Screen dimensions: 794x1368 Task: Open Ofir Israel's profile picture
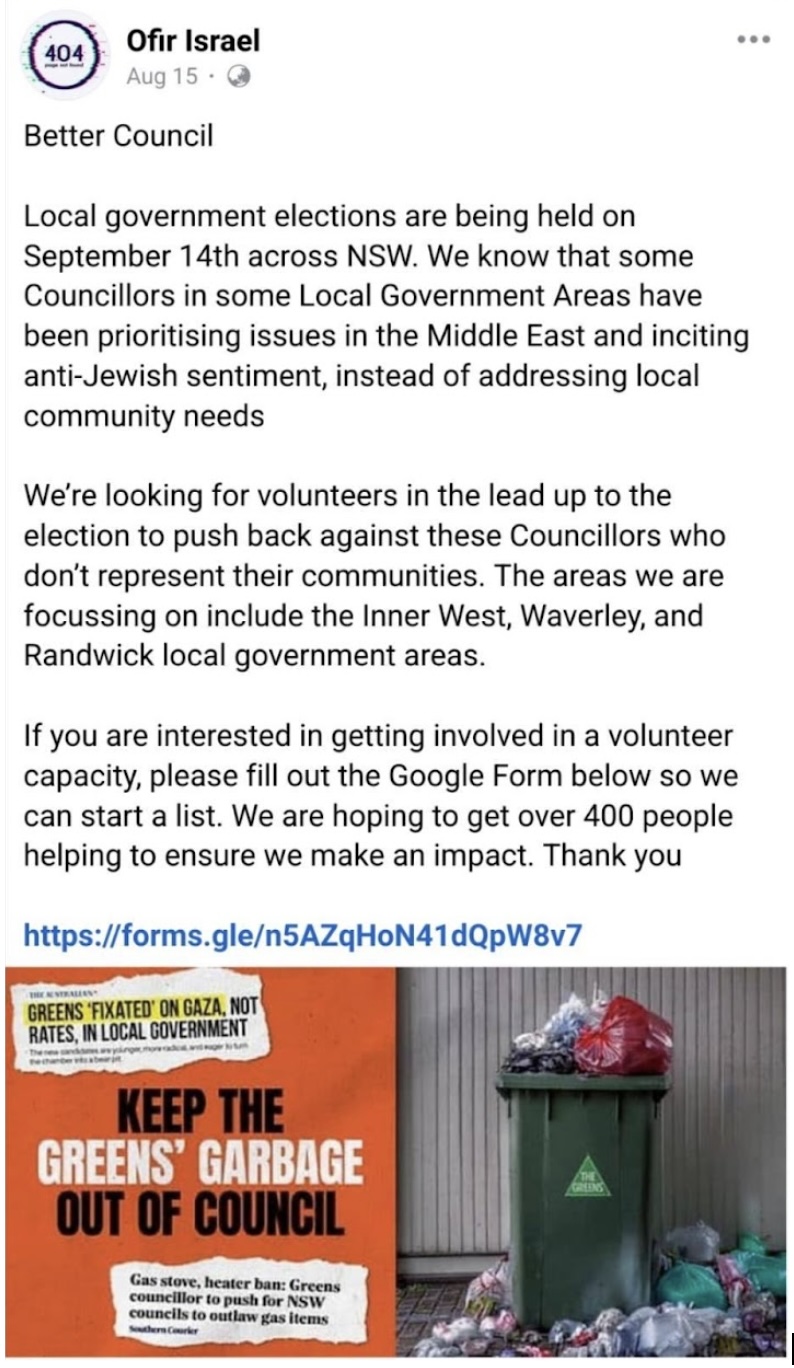[x=64, y=55]
